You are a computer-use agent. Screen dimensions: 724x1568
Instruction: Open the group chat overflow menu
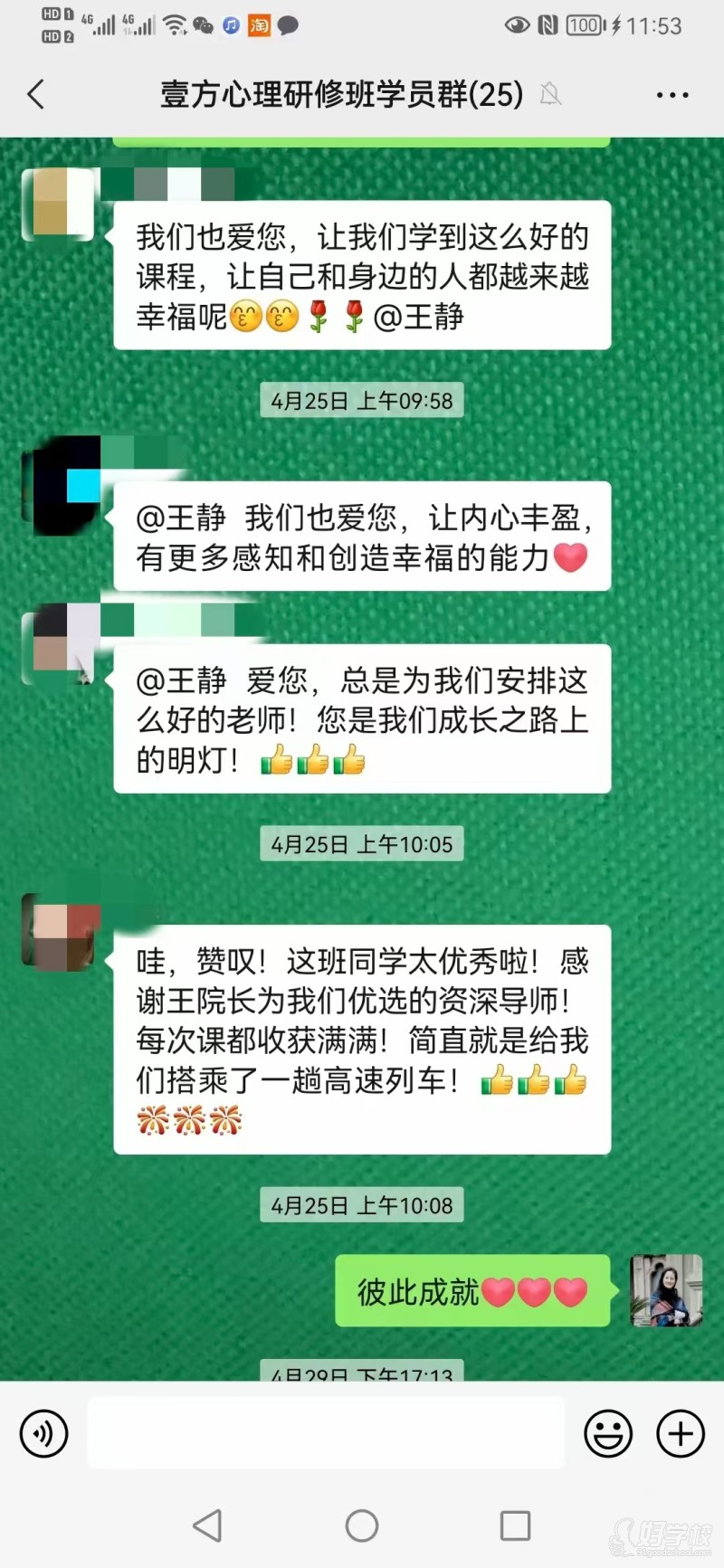[x=672, y=94]
